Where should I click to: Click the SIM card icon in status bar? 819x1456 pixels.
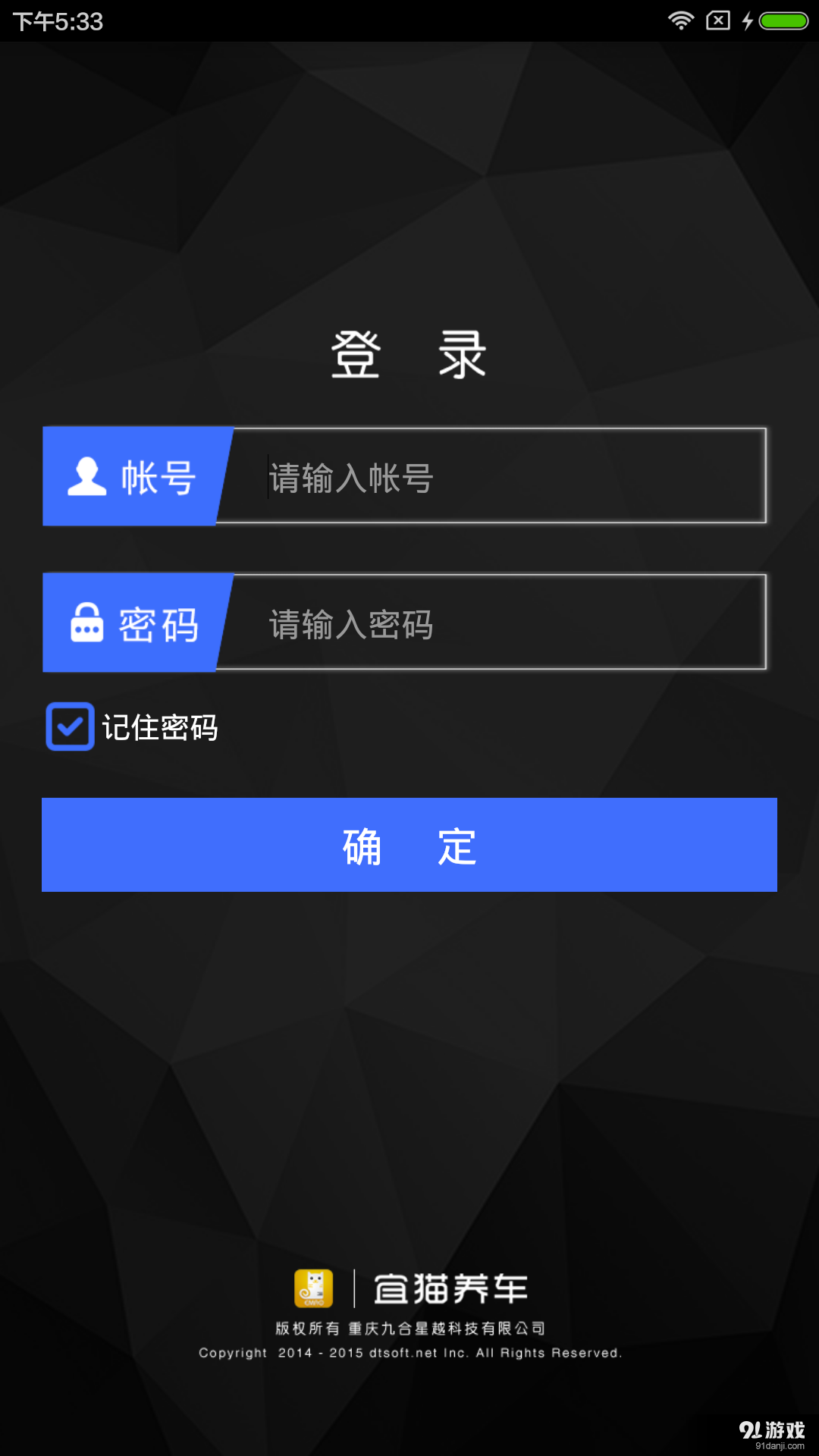717,20
